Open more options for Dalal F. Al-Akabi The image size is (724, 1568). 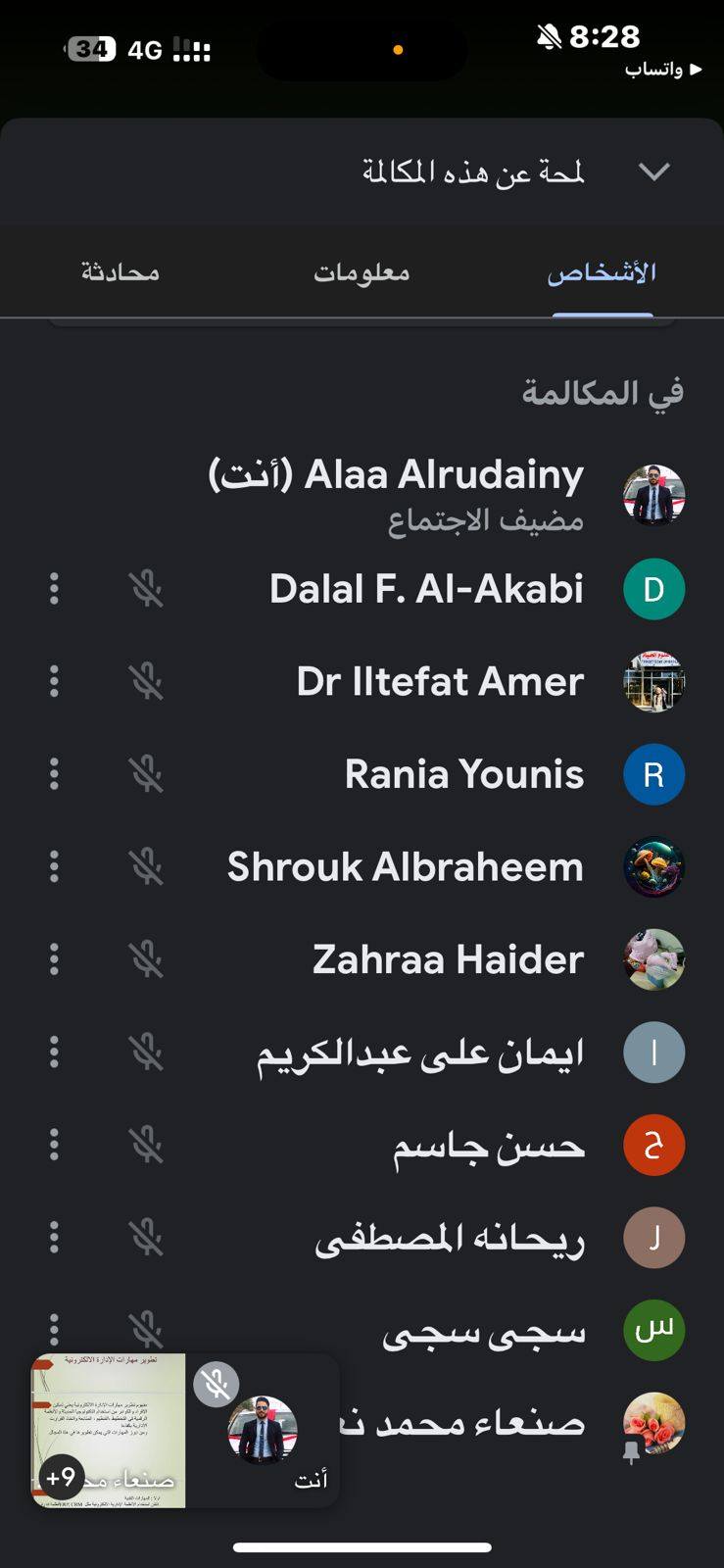click(x=54, y=589)
